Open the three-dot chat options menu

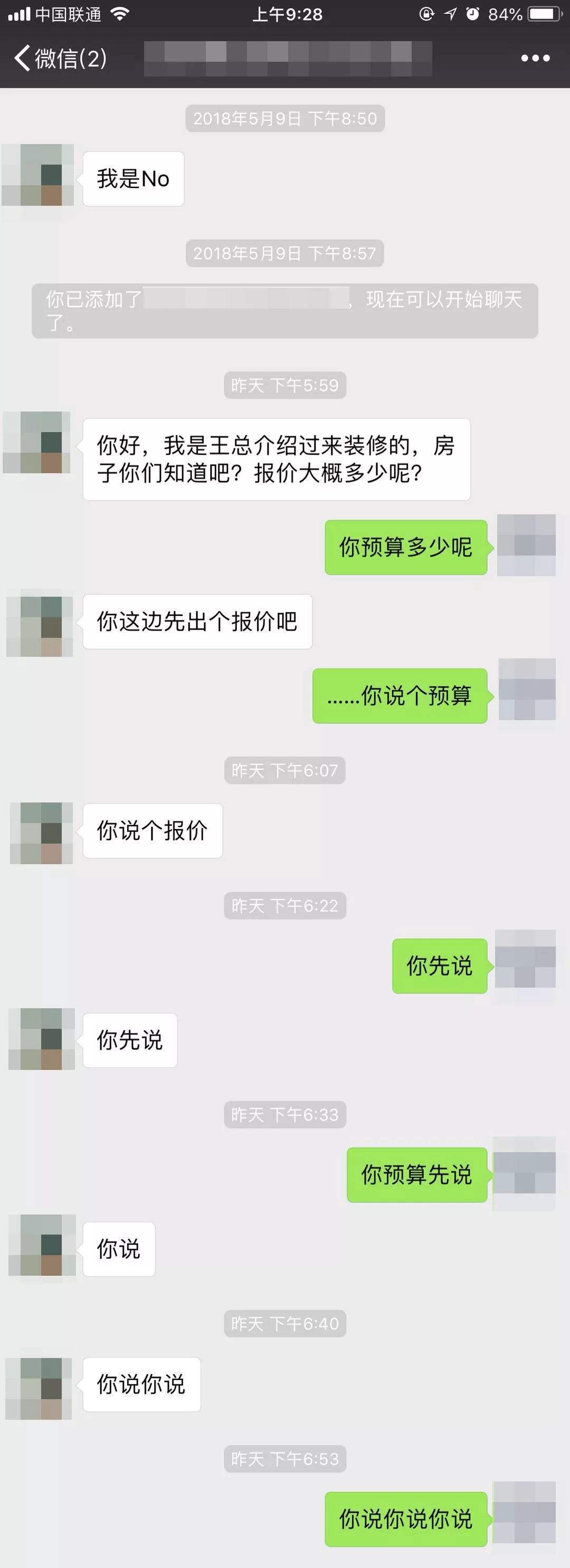tap(535, 59)
